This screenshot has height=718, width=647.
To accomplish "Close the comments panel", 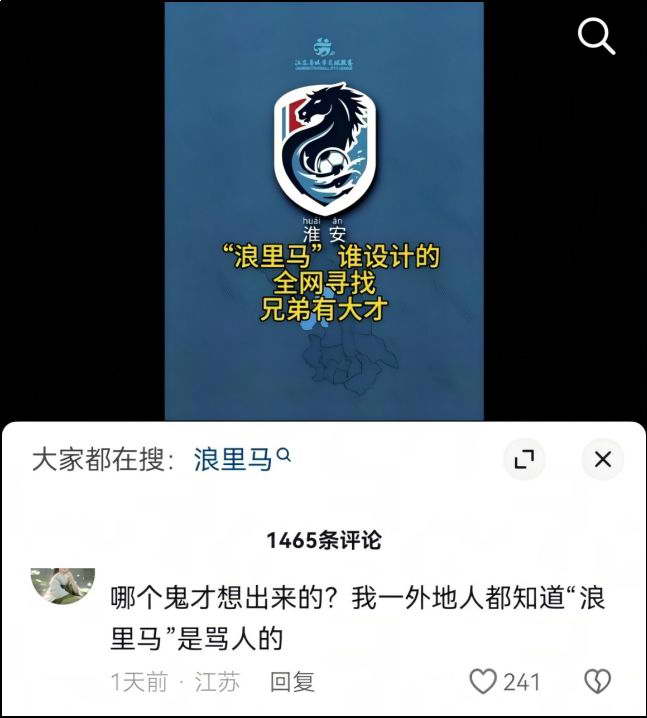I will 602,459.
